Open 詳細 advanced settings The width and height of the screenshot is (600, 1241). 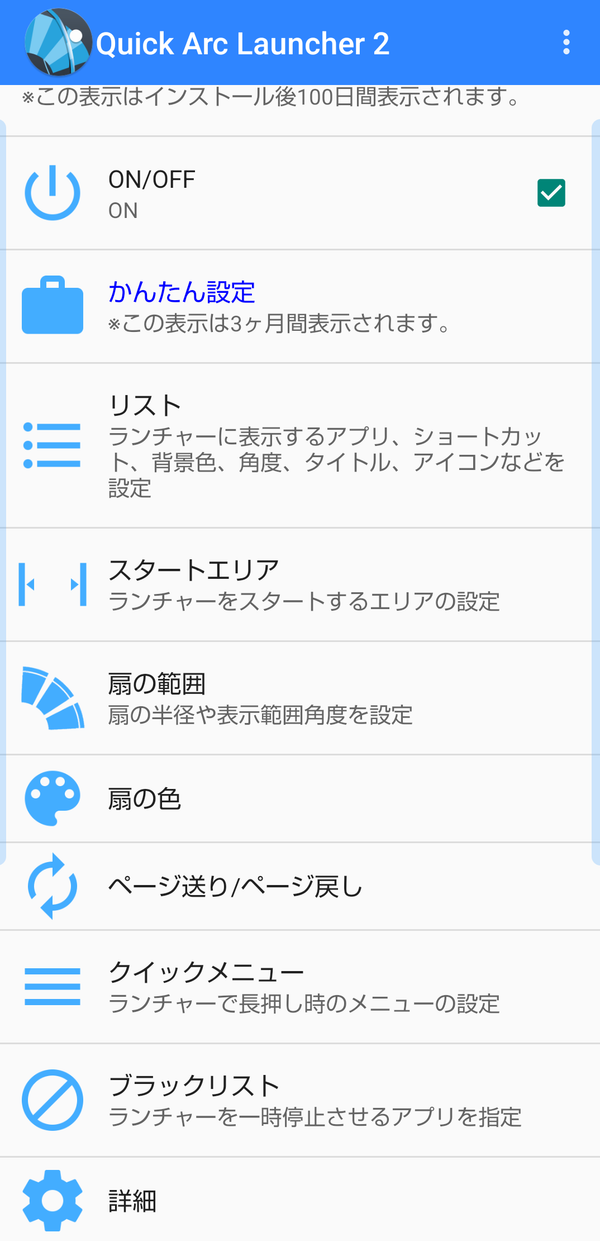300,1199
